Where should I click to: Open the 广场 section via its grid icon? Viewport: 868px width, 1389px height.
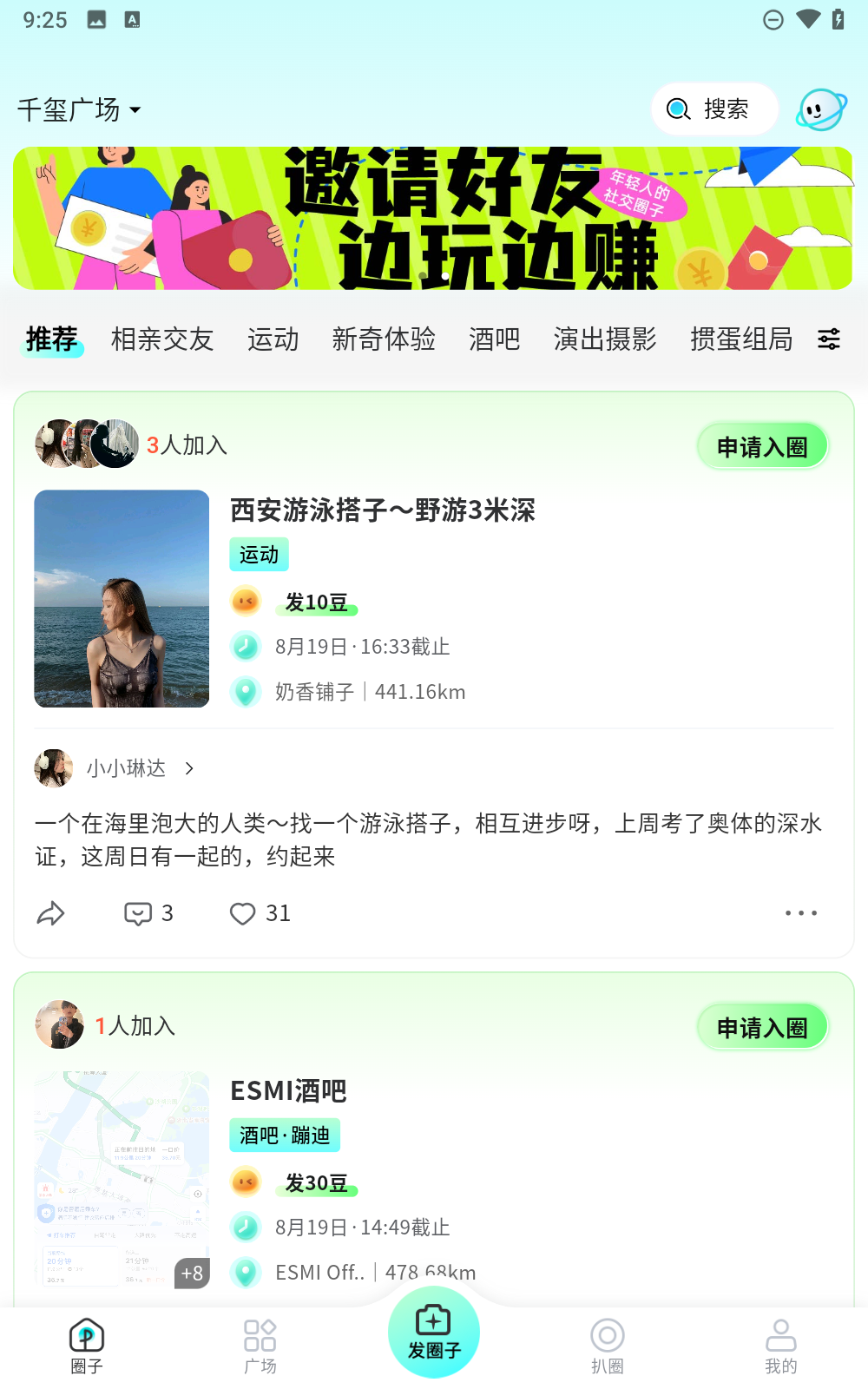(x=260, y=1333)
